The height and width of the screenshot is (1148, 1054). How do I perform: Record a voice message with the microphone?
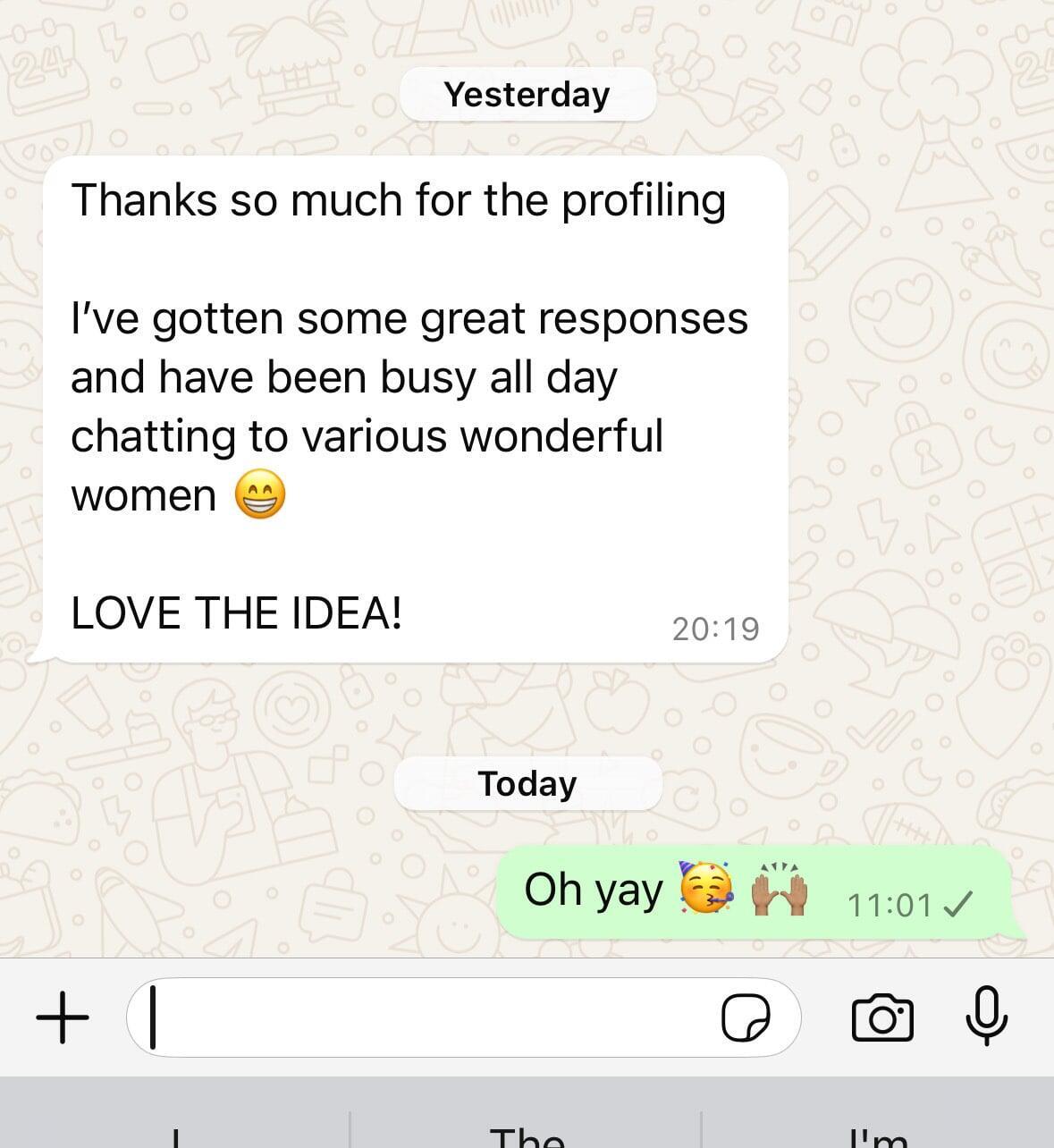(987, 1016)
